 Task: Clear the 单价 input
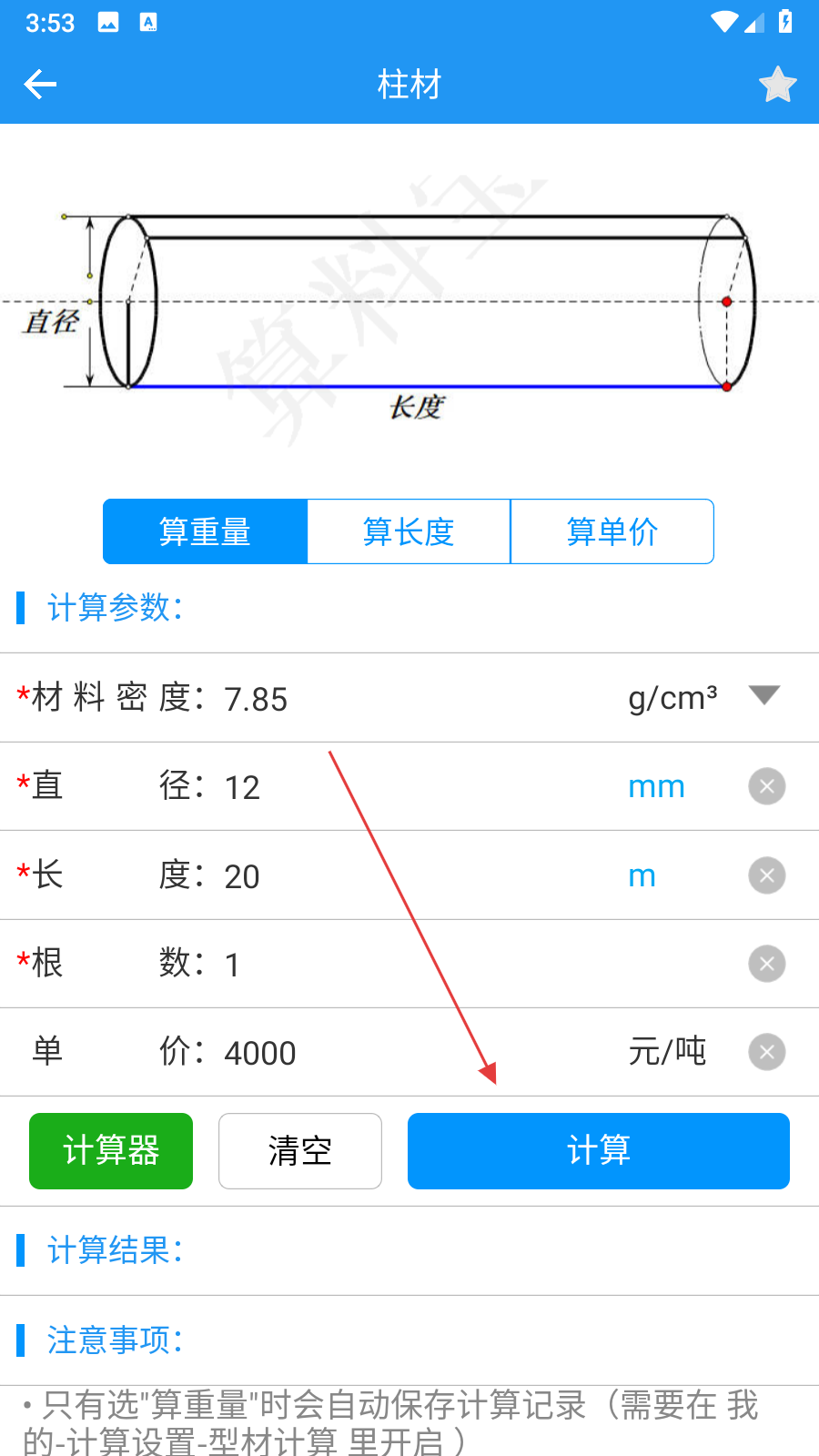766,1052
